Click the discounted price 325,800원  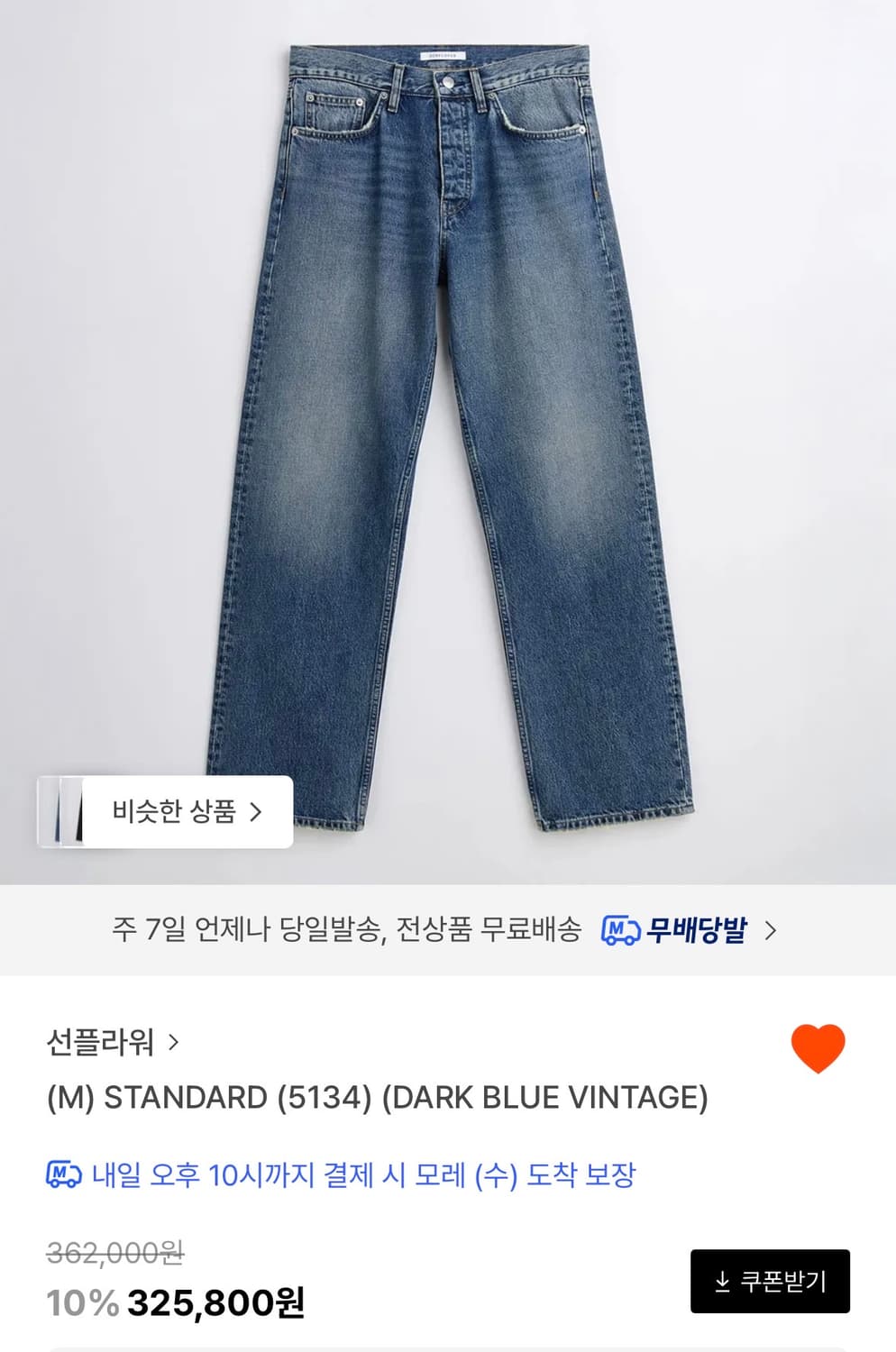click(x=216, y=1302)
